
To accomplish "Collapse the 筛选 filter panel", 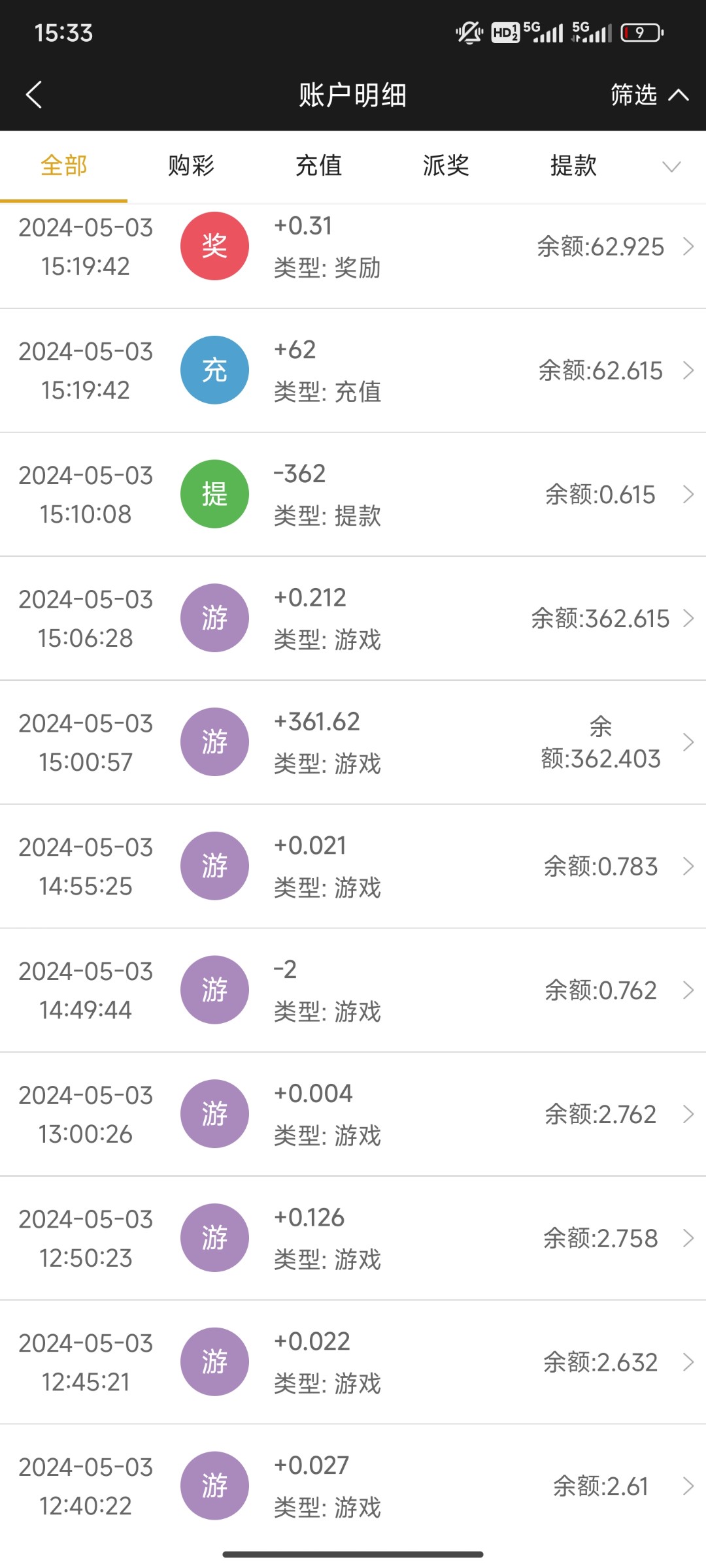I will tap(649, 95).
